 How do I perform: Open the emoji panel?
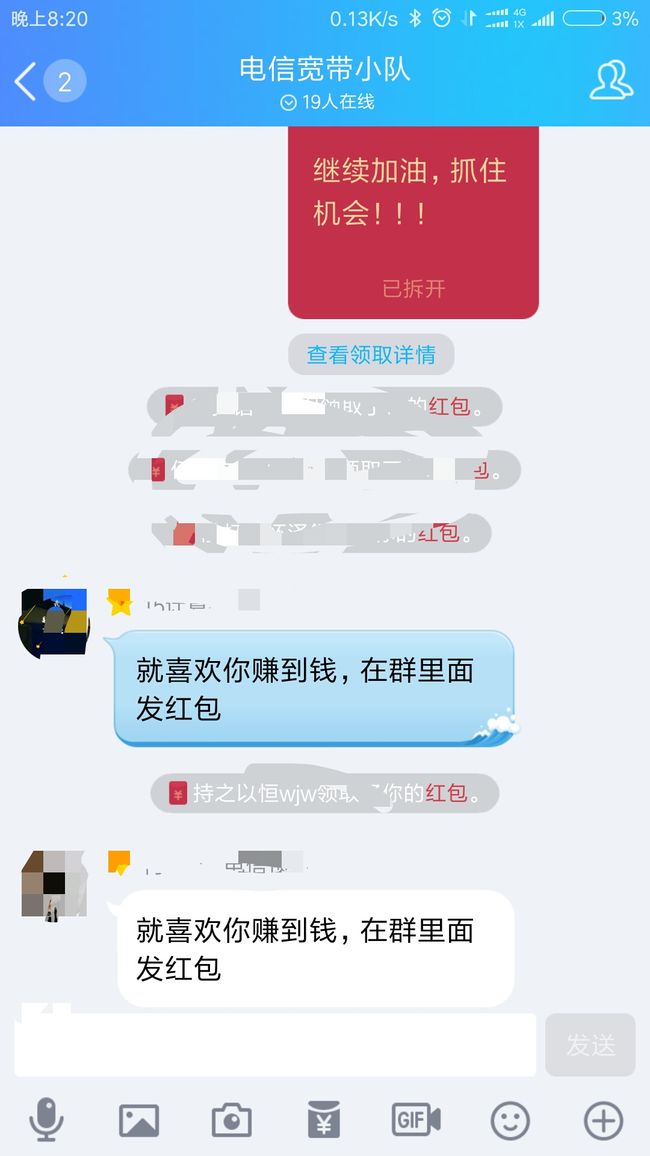coord(510,1121)
